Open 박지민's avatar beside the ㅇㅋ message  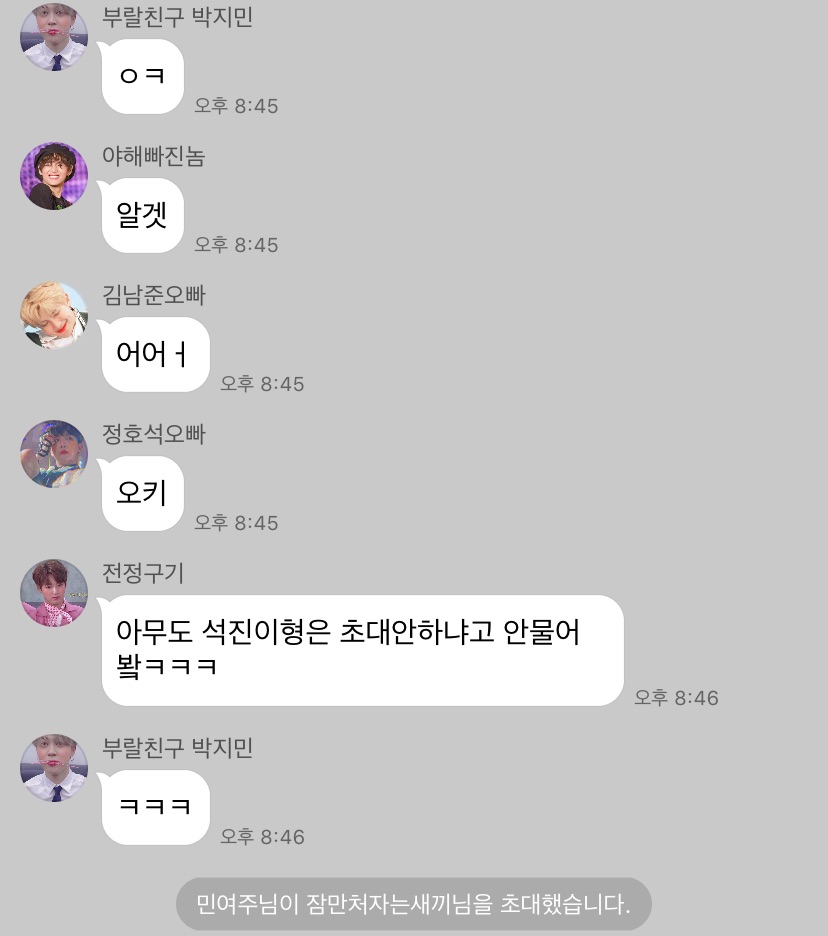[54, 37]
